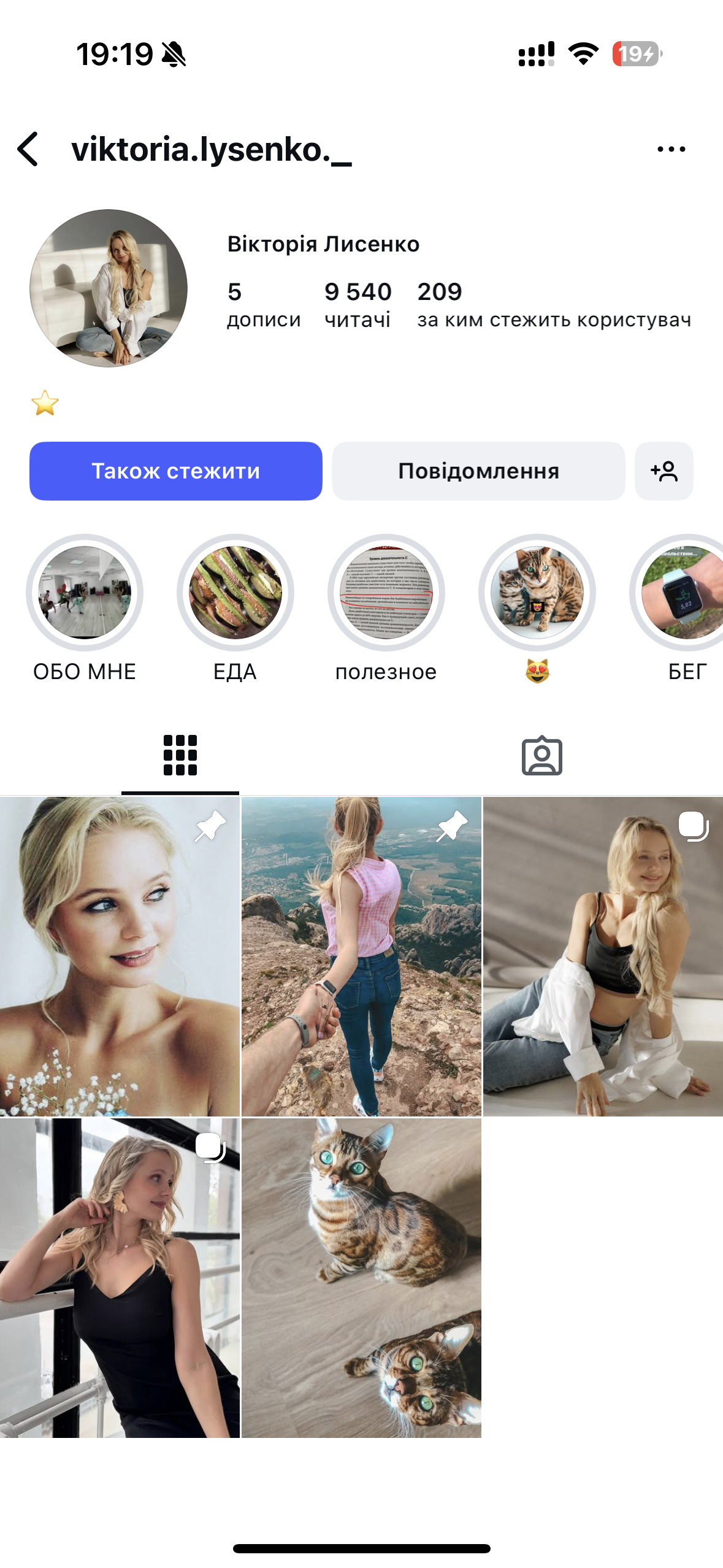The height and width of the screenshot is (1568, 723).
Task: Open the 9 540 читачі followers list
Action: pos(358,304)
